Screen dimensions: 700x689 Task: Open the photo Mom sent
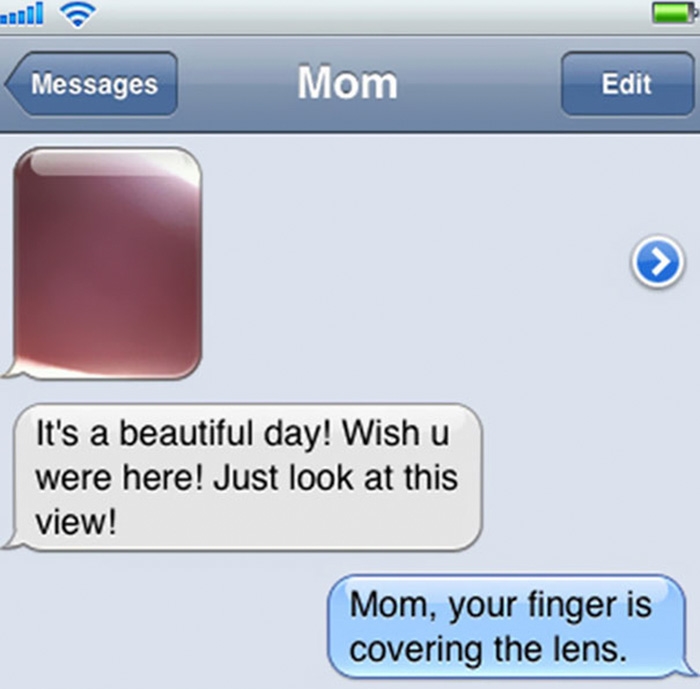pos(108,263)
